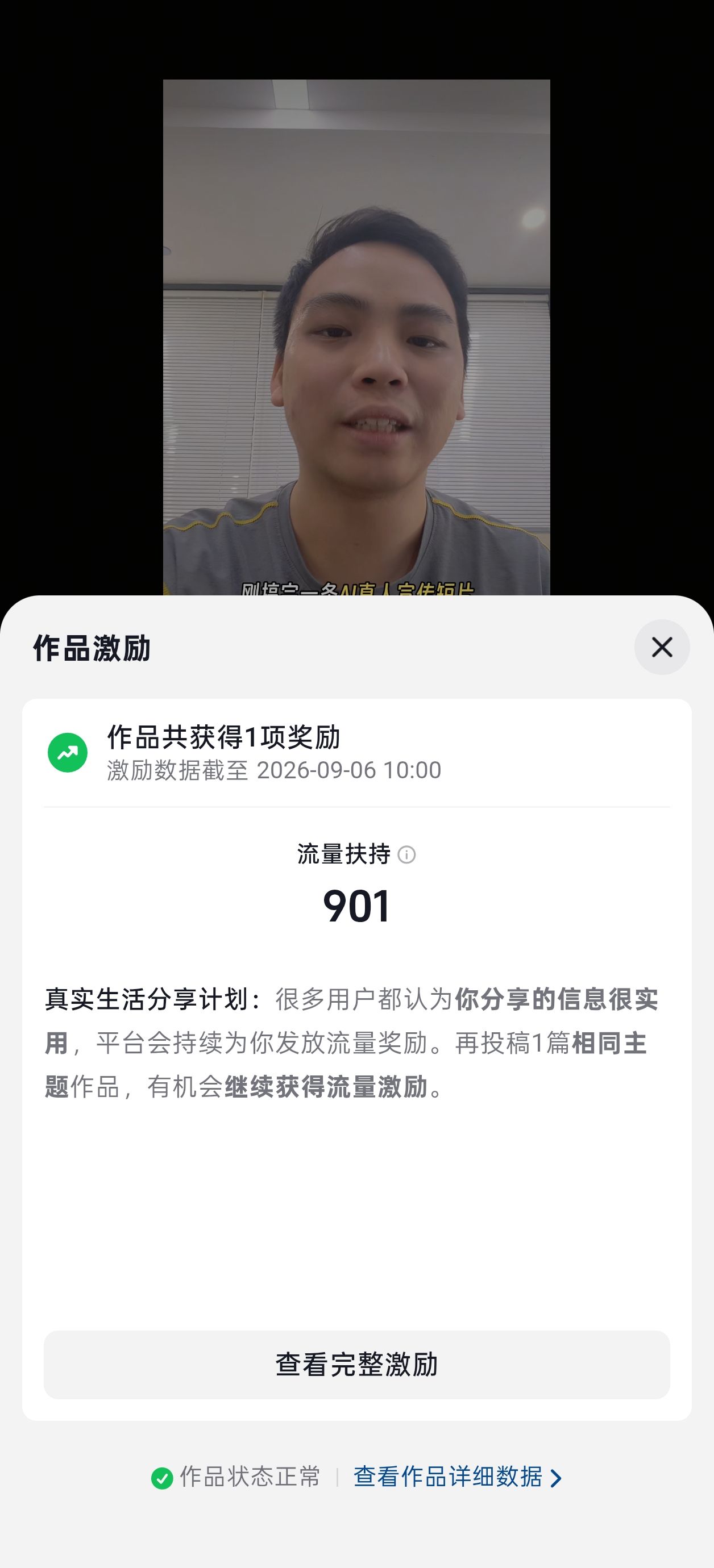Open 查看作品详细数据 link
The height and width of the screenshot is (1568, 714).
coord(458,1477)
